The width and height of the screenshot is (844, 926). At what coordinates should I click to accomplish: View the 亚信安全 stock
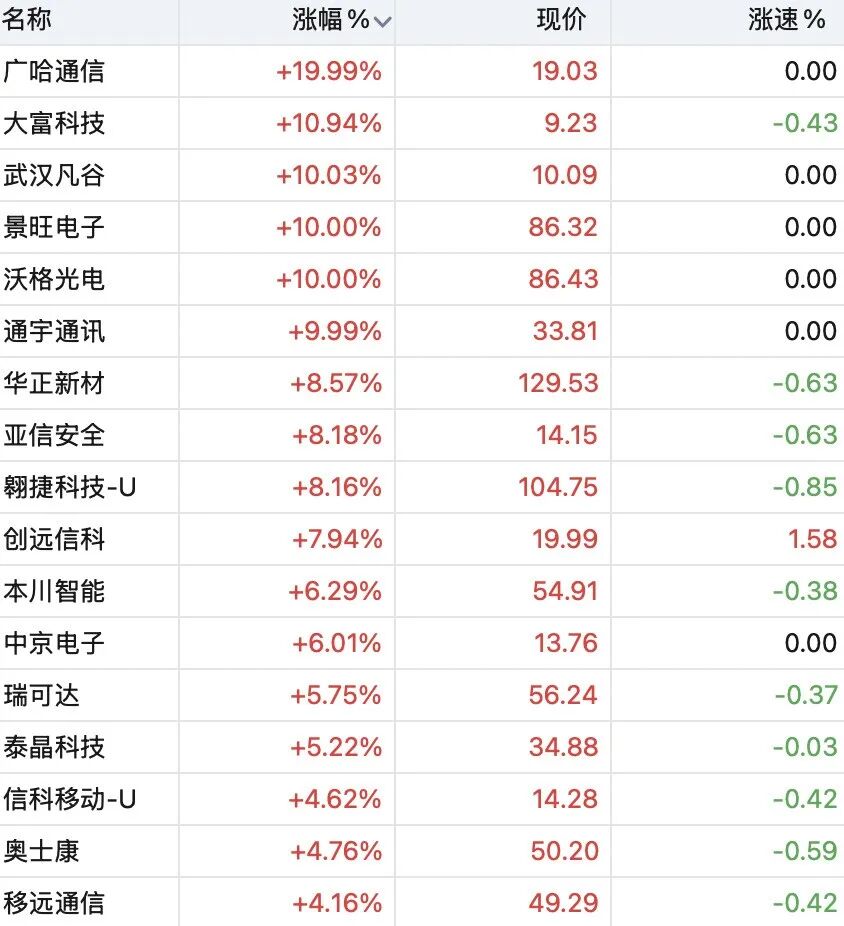coord(422,435)
